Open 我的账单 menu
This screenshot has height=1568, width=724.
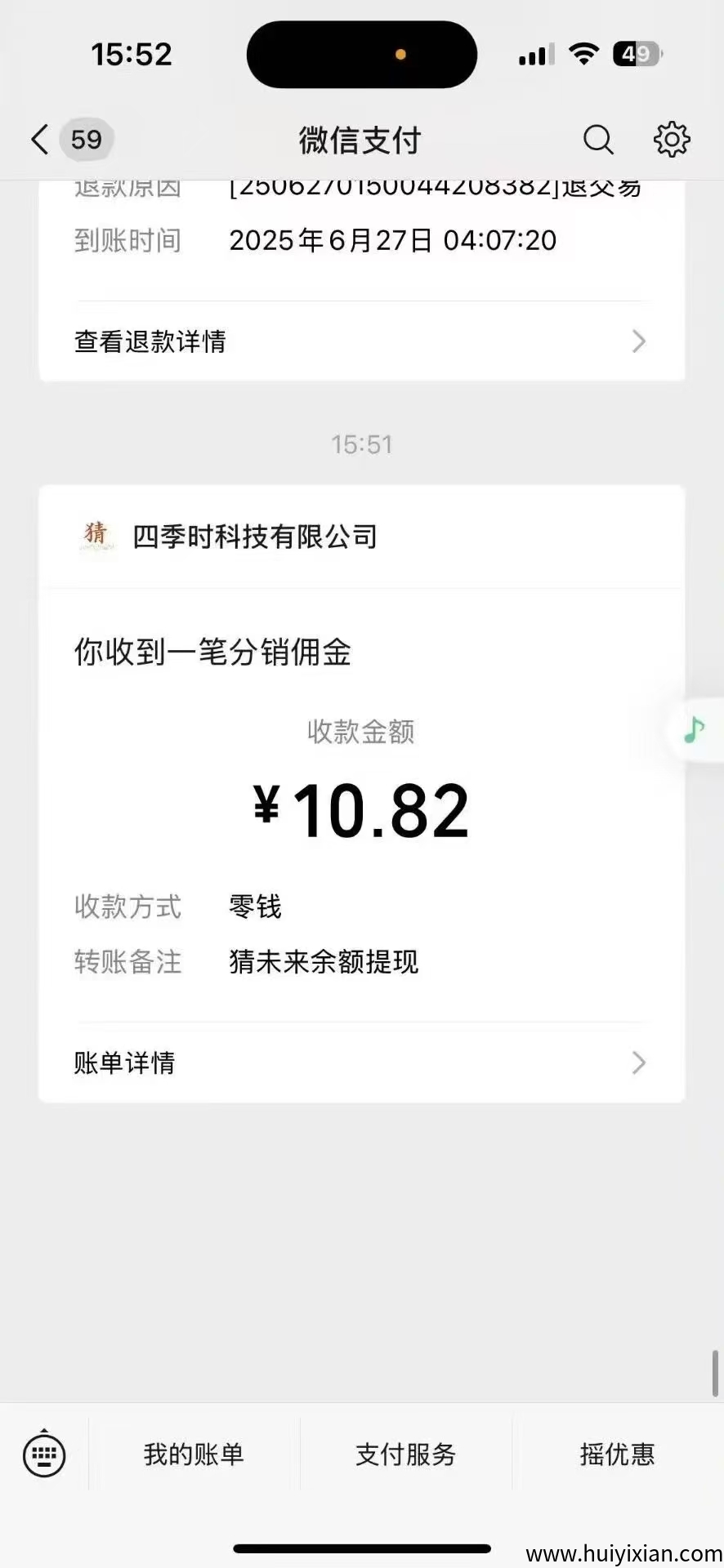(x=194, y=1454)
